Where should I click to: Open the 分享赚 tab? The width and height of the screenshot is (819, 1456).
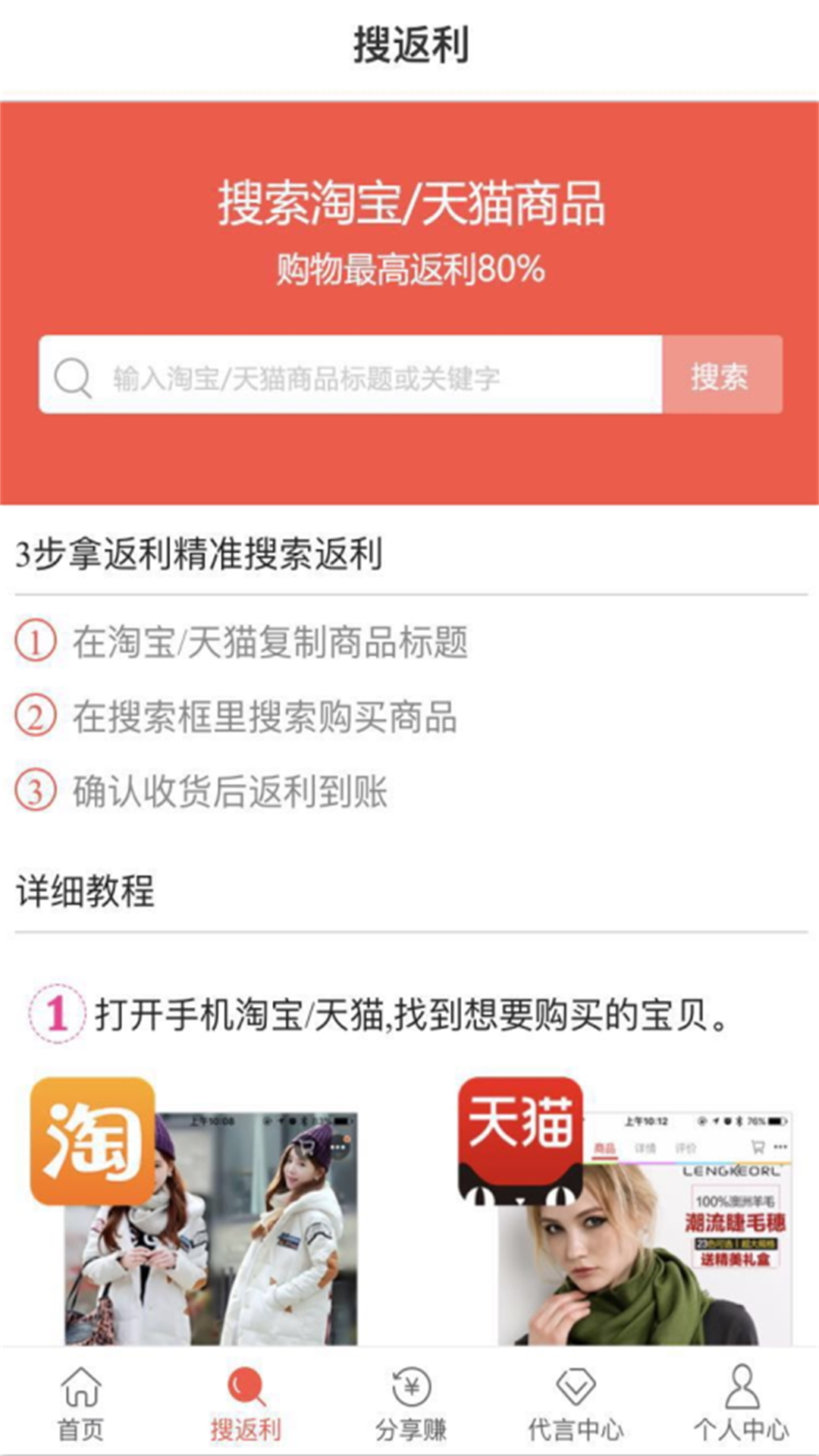click(410, 1403)
